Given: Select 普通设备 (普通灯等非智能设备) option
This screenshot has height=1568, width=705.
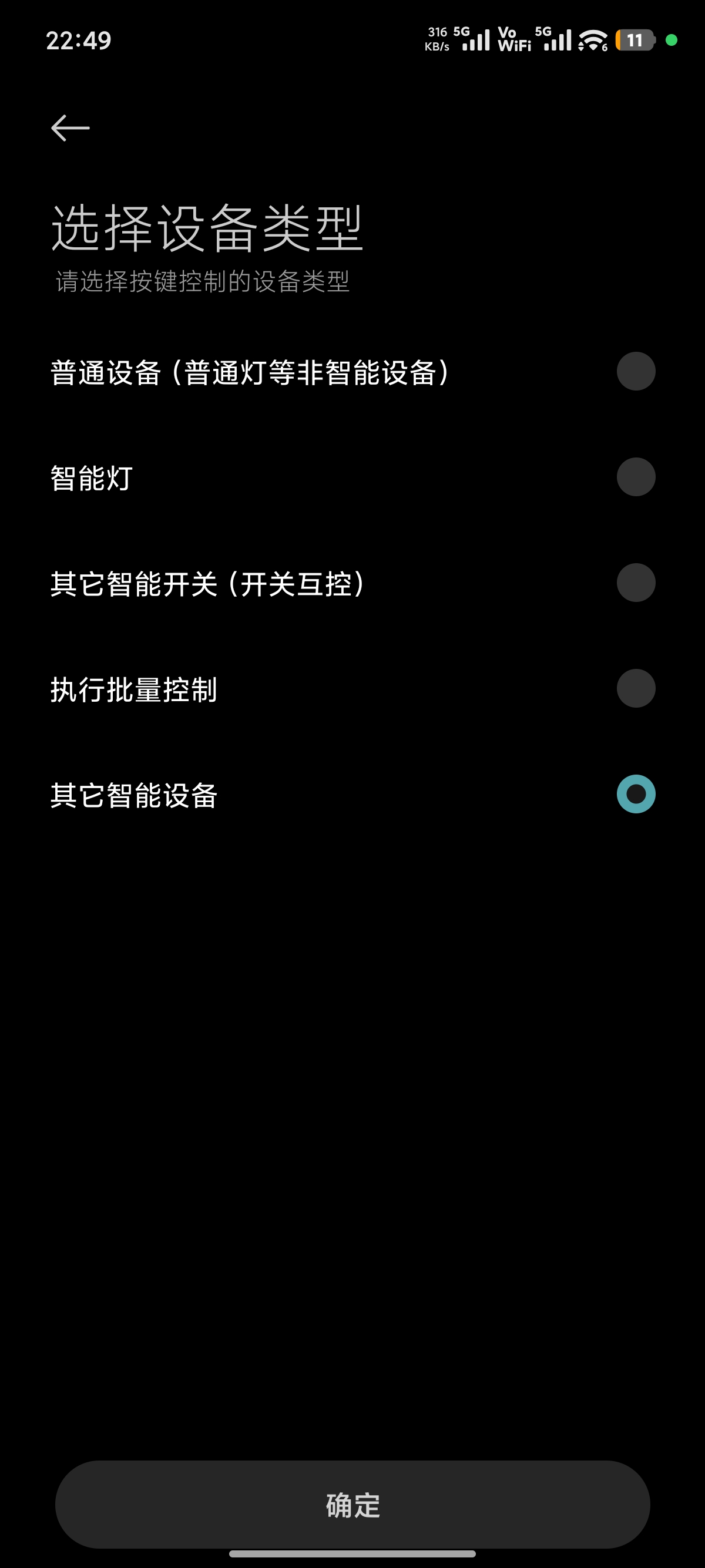Looking at the screenshot, I should (635, 371).
